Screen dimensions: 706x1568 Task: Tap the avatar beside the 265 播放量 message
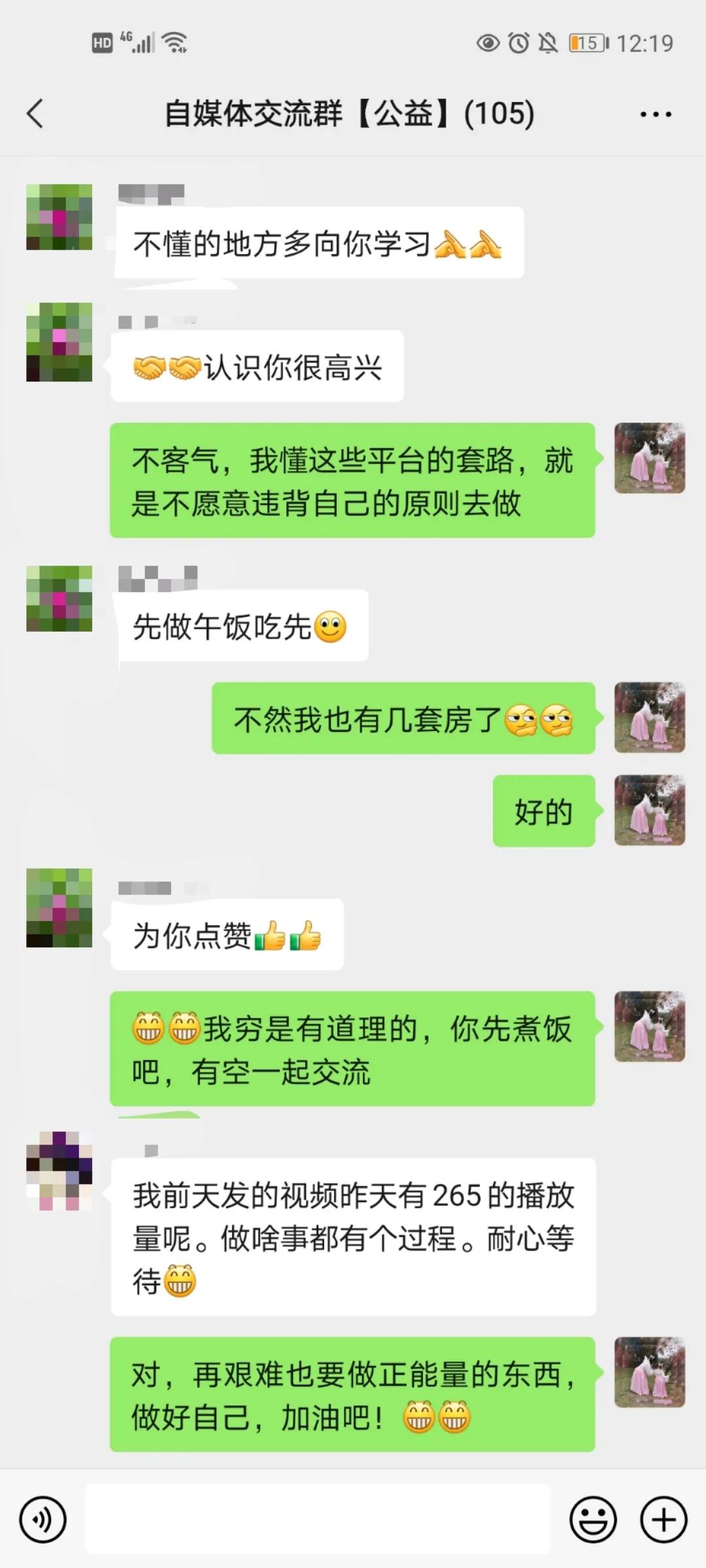coord(60,1169)
